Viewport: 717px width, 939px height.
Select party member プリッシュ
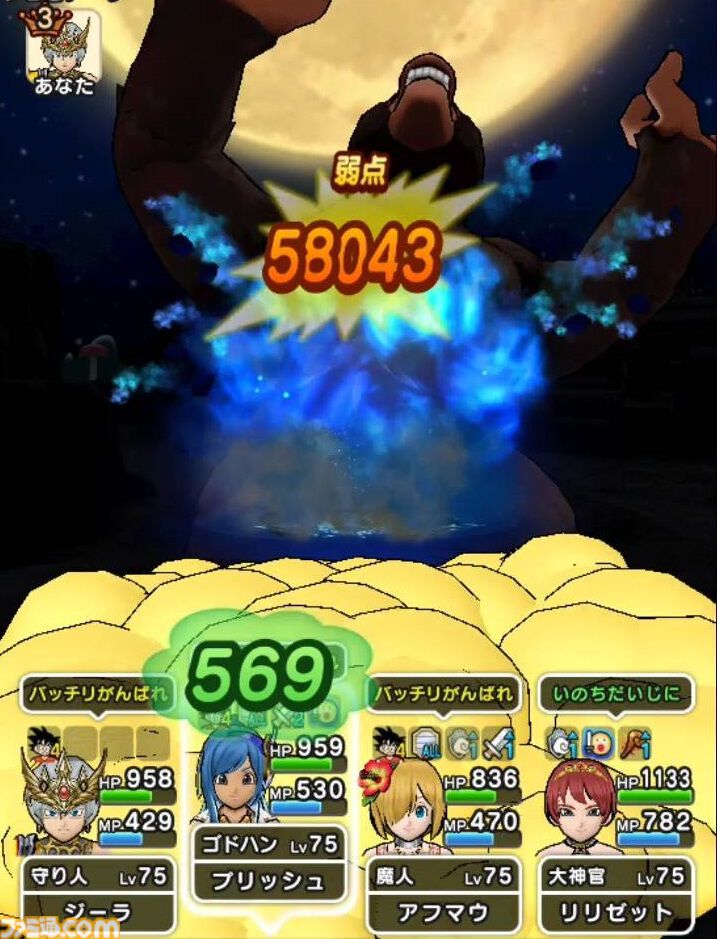[x=267, y=880]
